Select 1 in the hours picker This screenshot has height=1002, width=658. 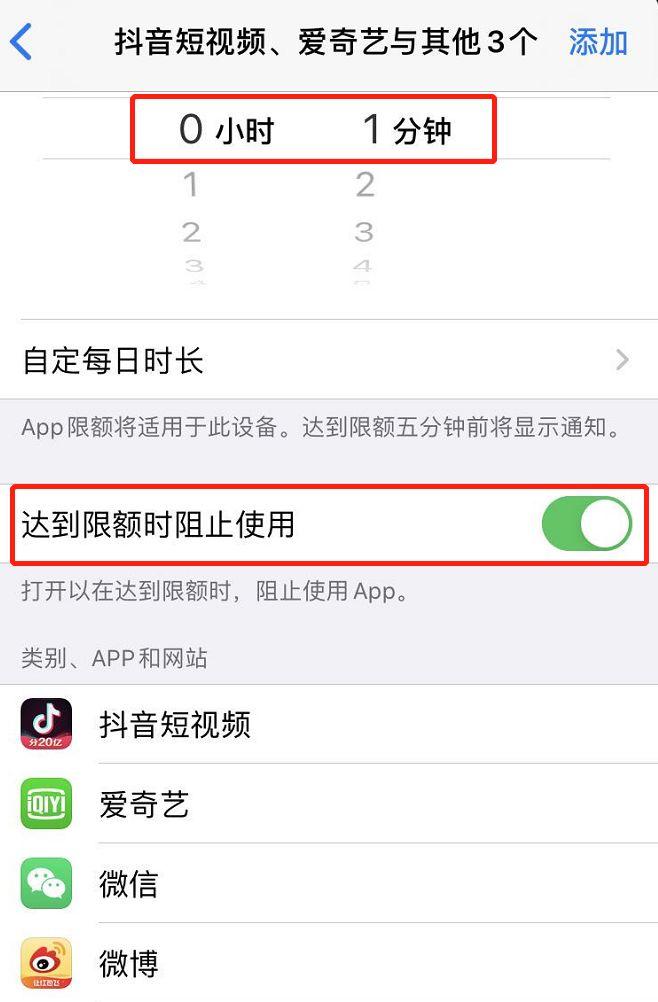tap(190, 185)
